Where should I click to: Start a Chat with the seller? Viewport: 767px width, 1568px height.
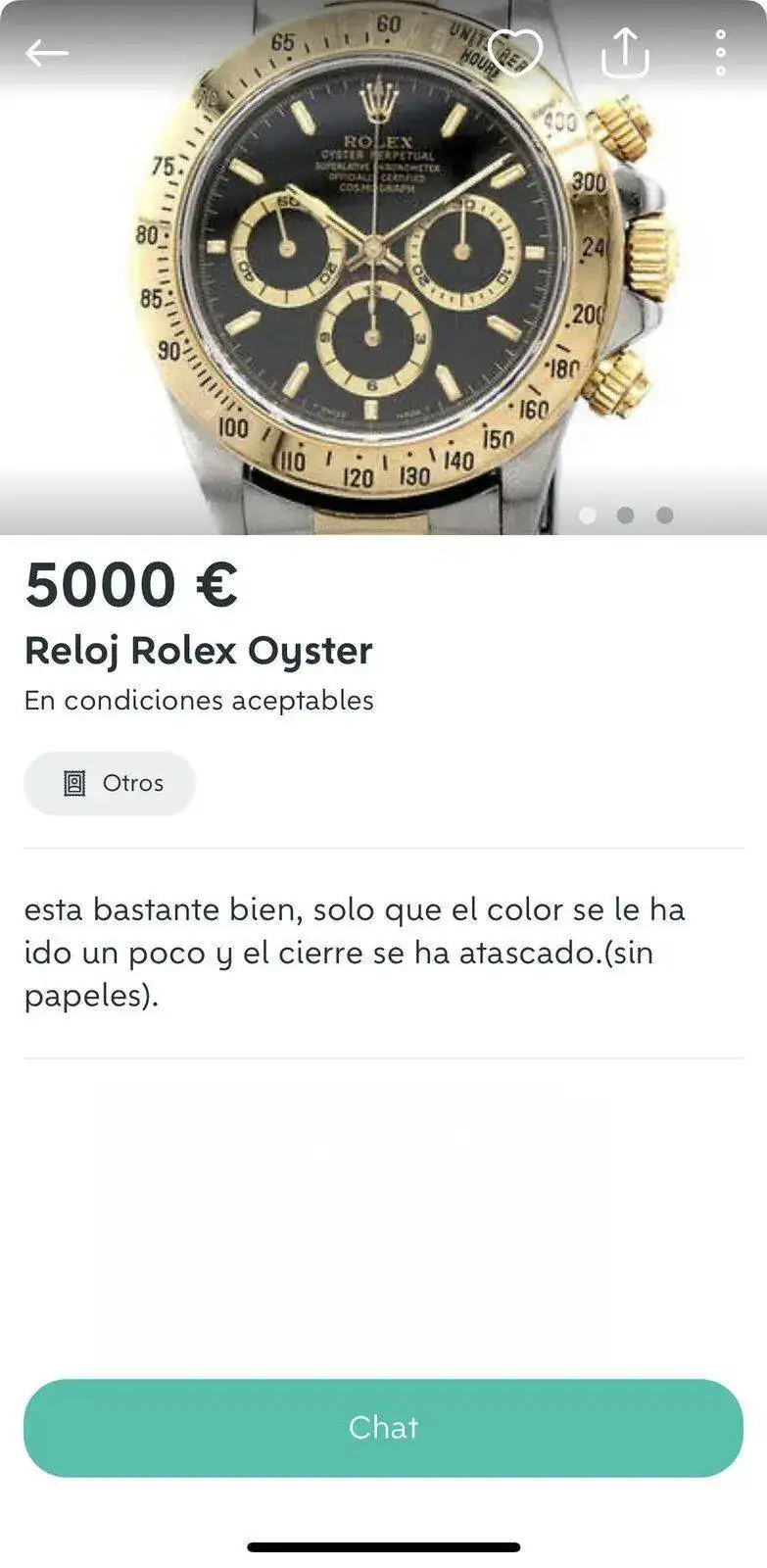coord(383,1427)
